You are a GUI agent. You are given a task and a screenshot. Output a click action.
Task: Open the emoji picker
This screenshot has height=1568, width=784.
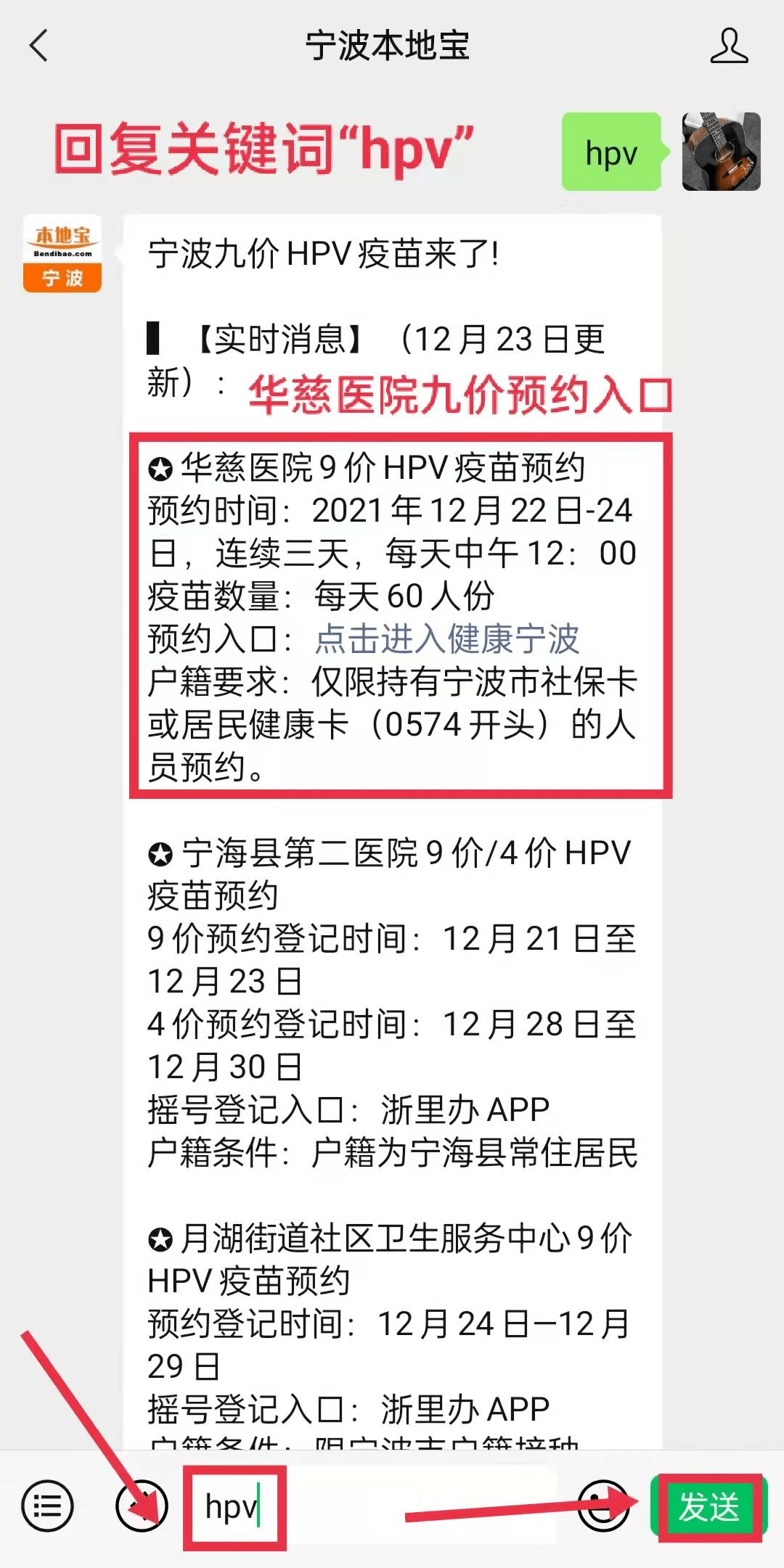tap(602, 1506)
